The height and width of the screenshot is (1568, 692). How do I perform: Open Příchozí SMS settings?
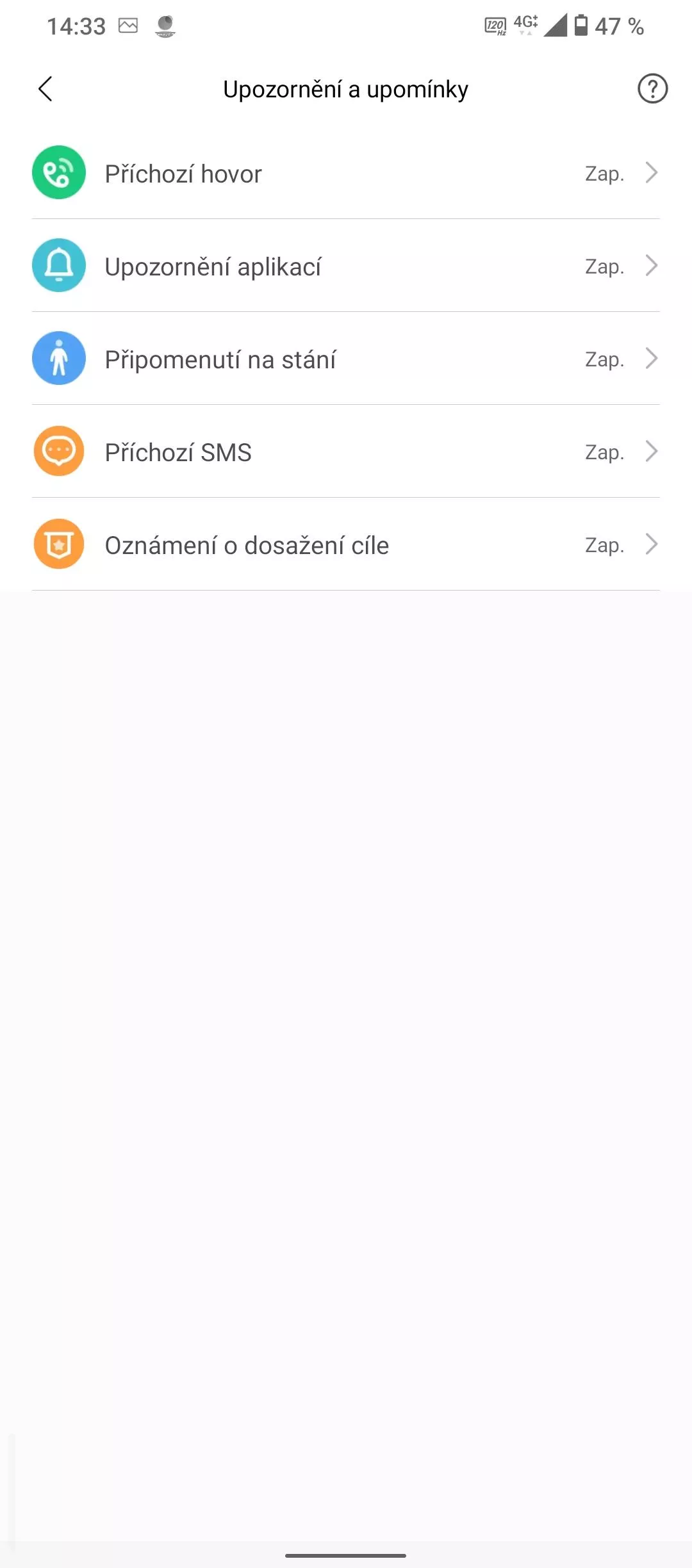[346, 452]
